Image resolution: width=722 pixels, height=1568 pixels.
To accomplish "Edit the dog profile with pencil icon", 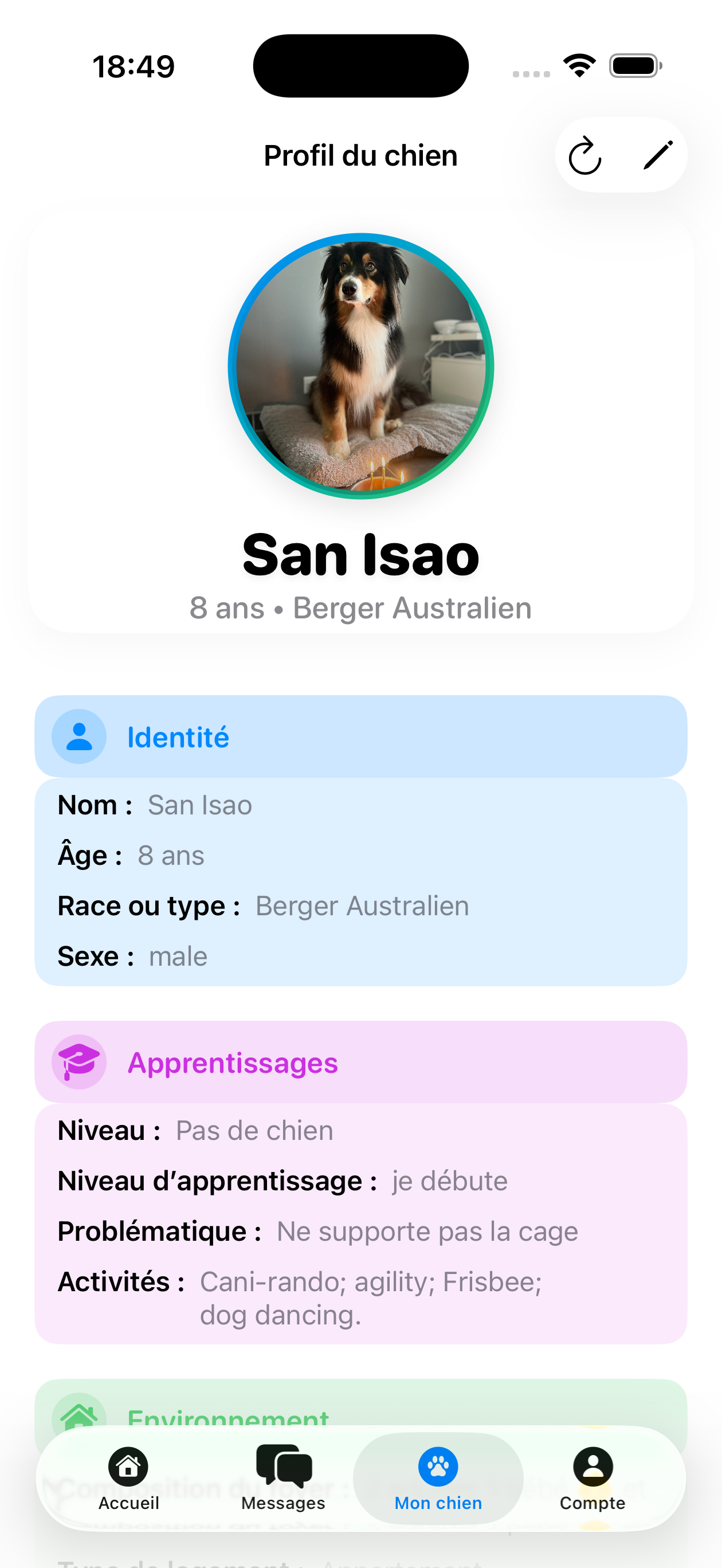I will [x=657, y=155].
